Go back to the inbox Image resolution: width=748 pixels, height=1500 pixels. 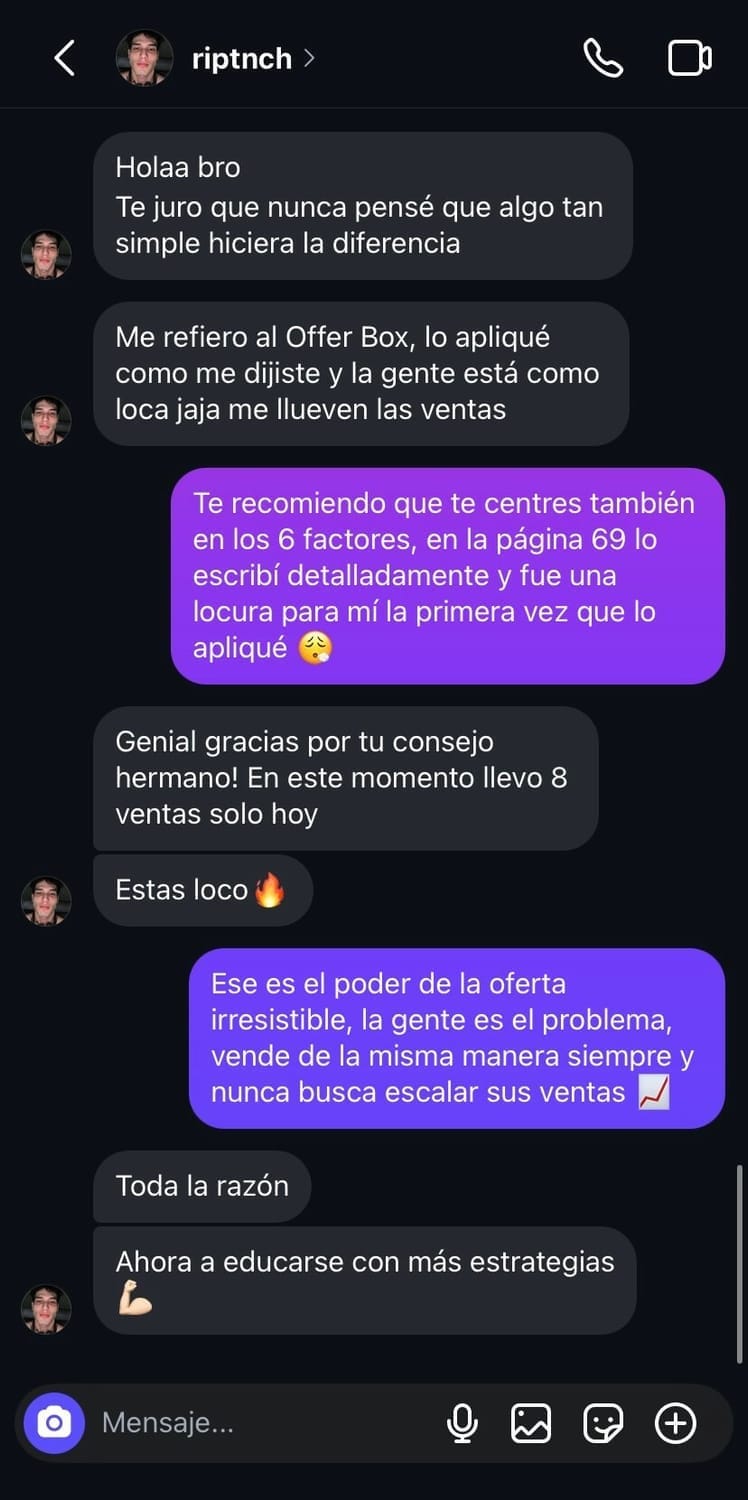click(64, 58)
